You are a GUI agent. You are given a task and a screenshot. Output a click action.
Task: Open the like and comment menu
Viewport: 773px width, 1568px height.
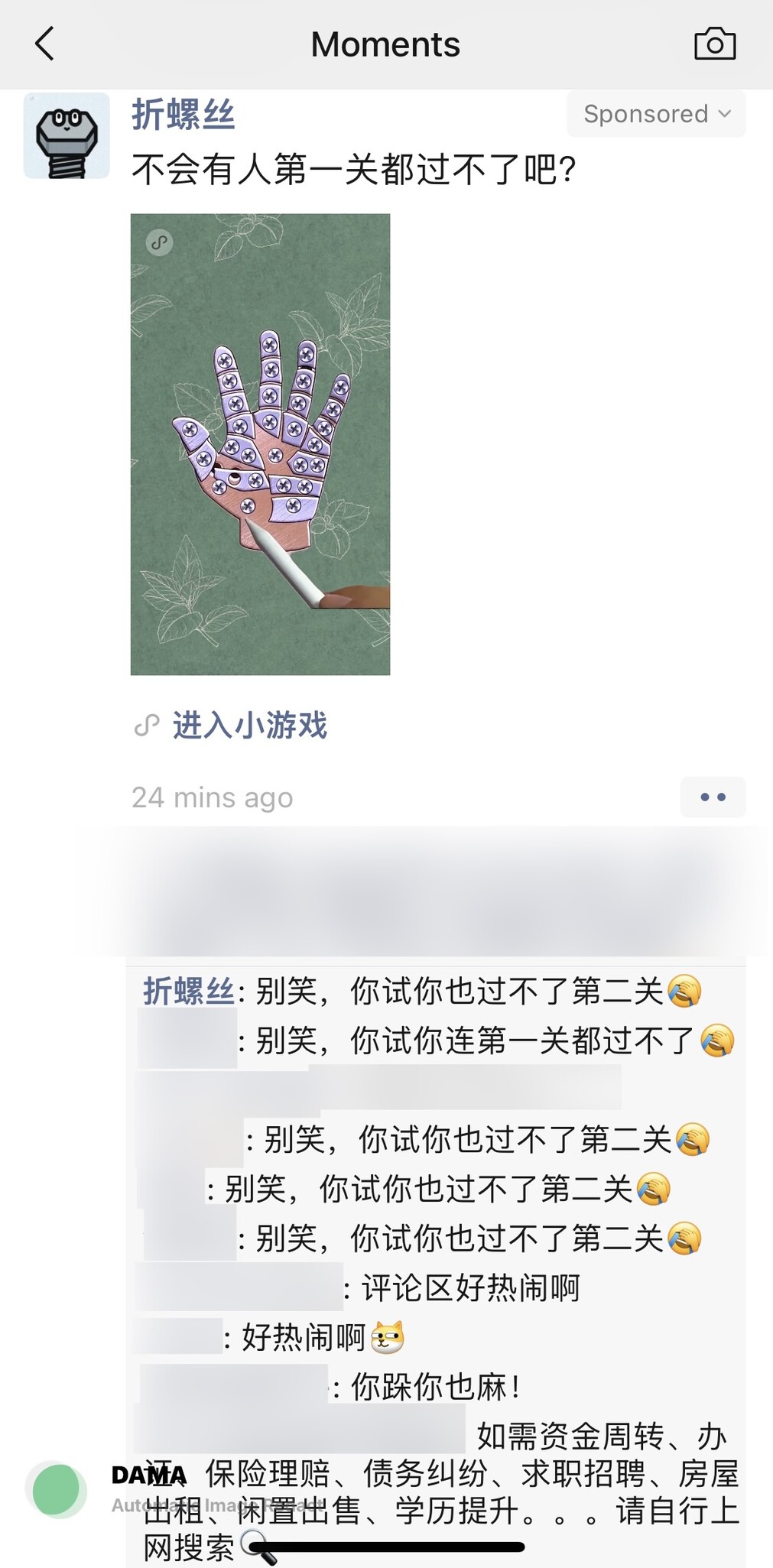pyautogui.click(x=713, y=797)
